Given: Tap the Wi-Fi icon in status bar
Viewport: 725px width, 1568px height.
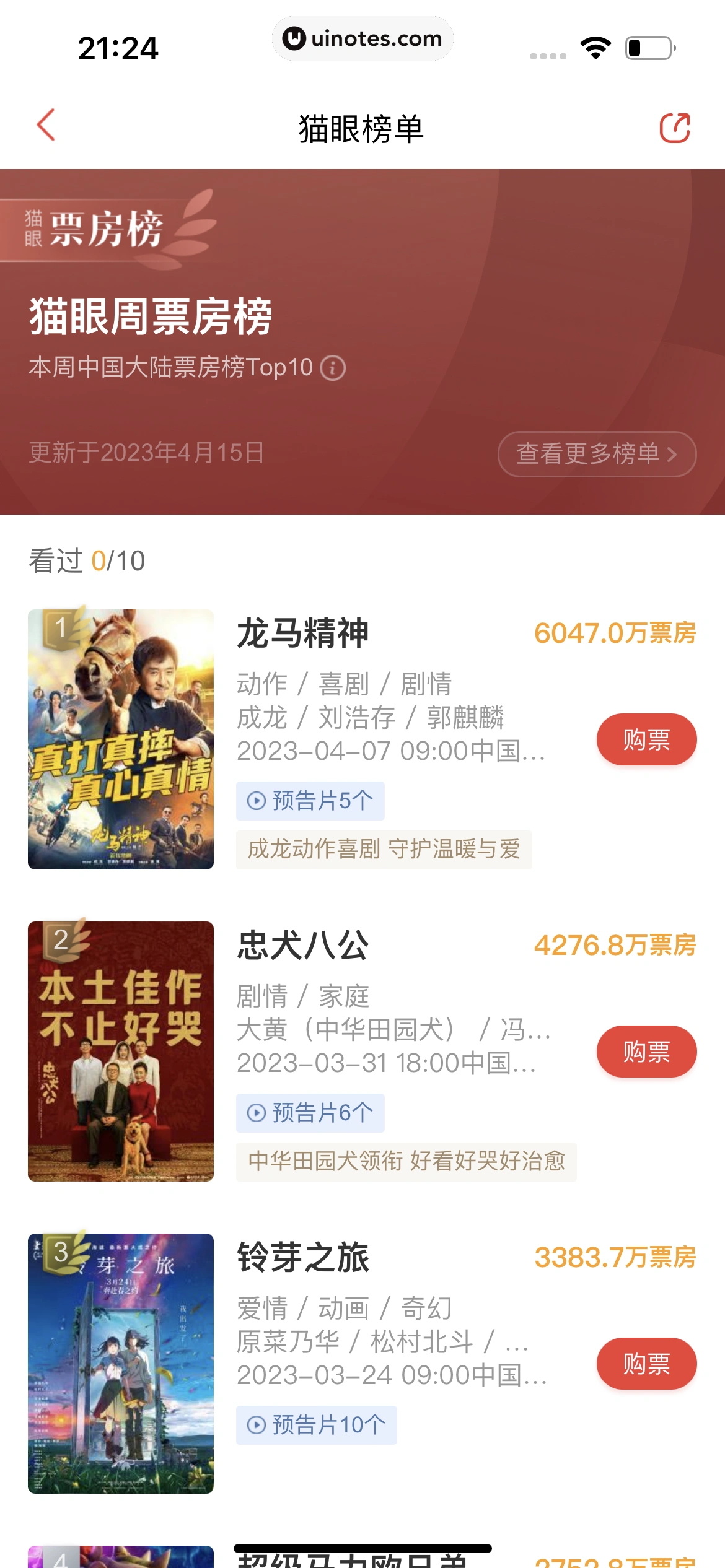Looking at the screenshot, I should [x=595, y=45].
